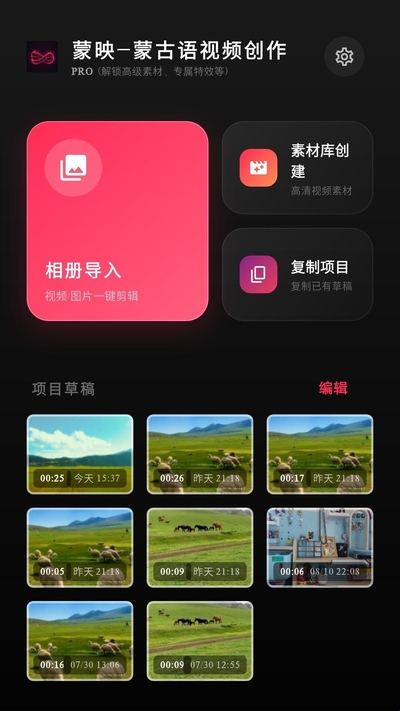Image resolution: width=400 pixels, height=711 pixels.
Task: Open the draft dated 08/10 22:08
Action: pos(320,548)
